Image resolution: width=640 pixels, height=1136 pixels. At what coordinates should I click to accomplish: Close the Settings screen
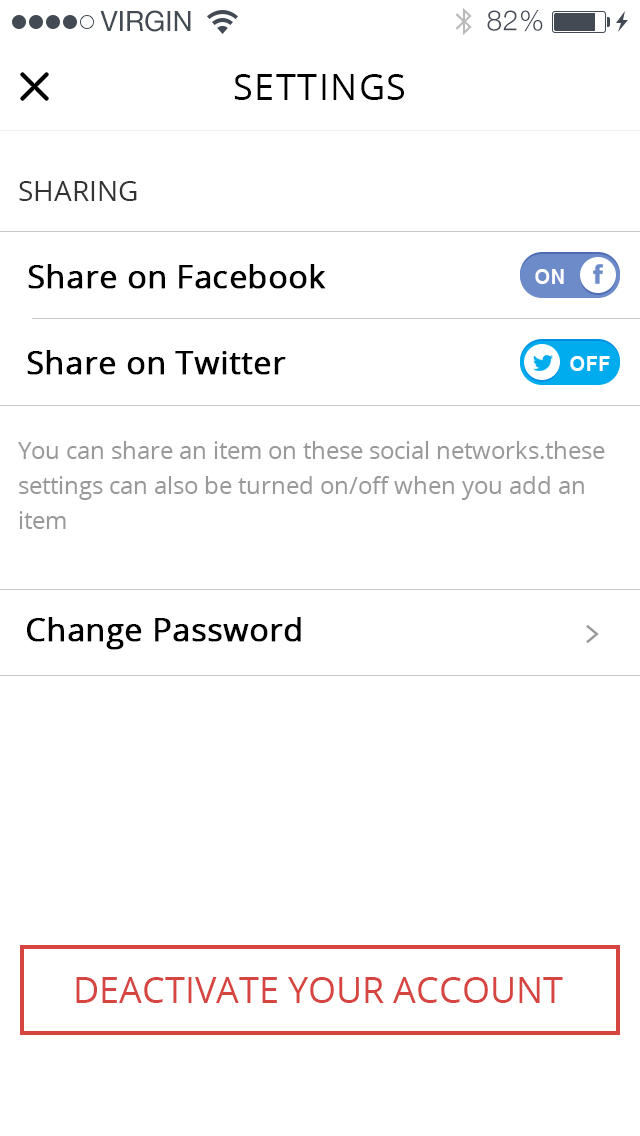pyautogui.click(x=34, y=87)
